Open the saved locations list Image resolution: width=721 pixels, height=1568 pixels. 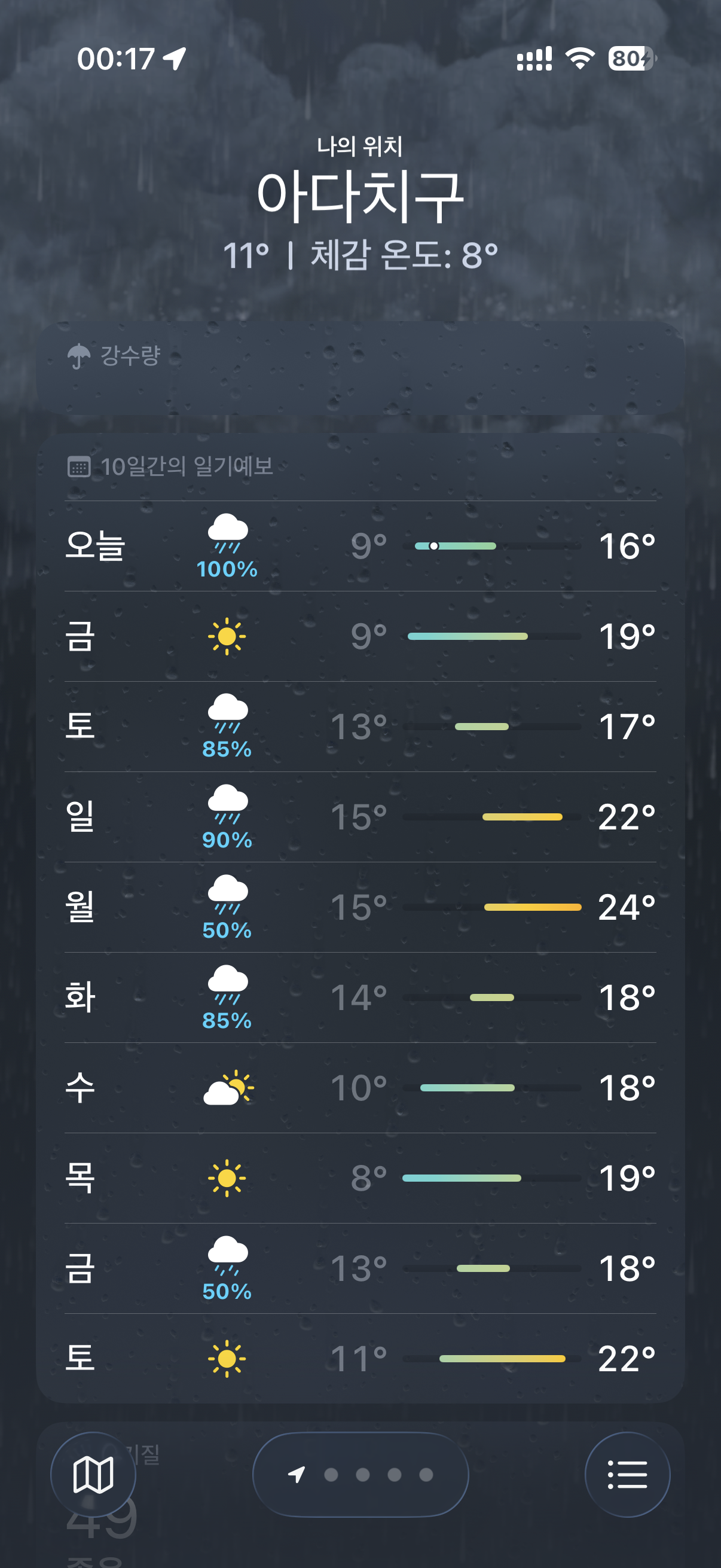coord(627,1474)
